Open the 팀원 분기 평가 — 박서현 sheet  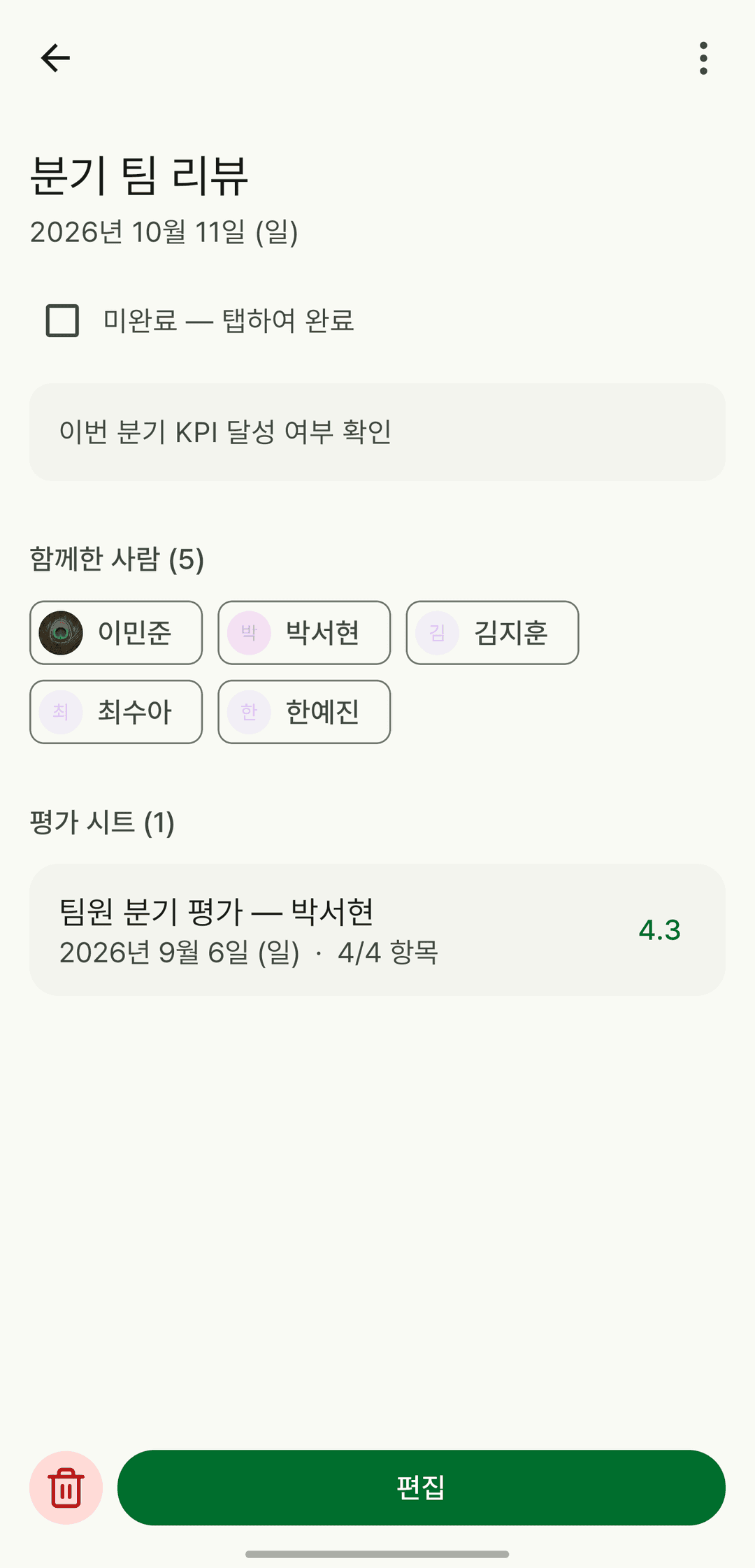coord(377,929)
